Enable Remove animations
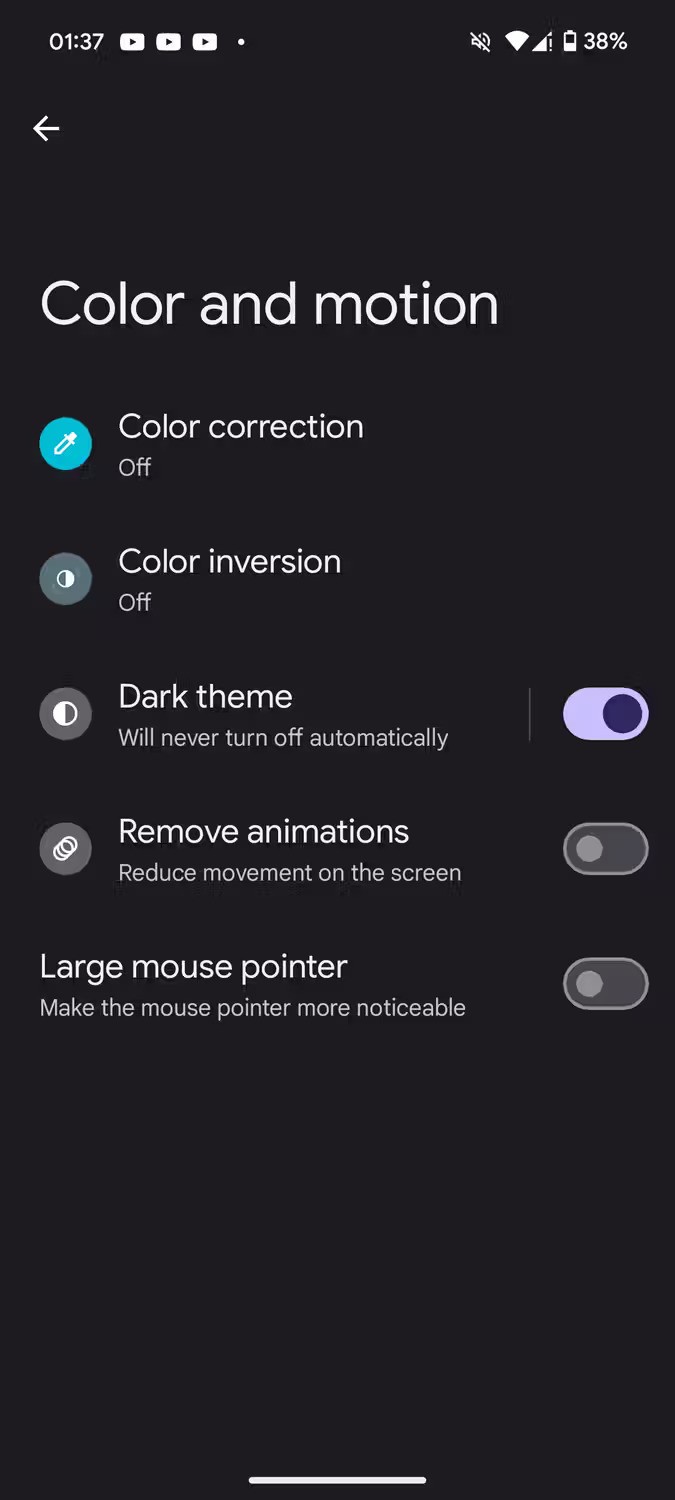Screen dimensions: 675x1500 point(605,849)
